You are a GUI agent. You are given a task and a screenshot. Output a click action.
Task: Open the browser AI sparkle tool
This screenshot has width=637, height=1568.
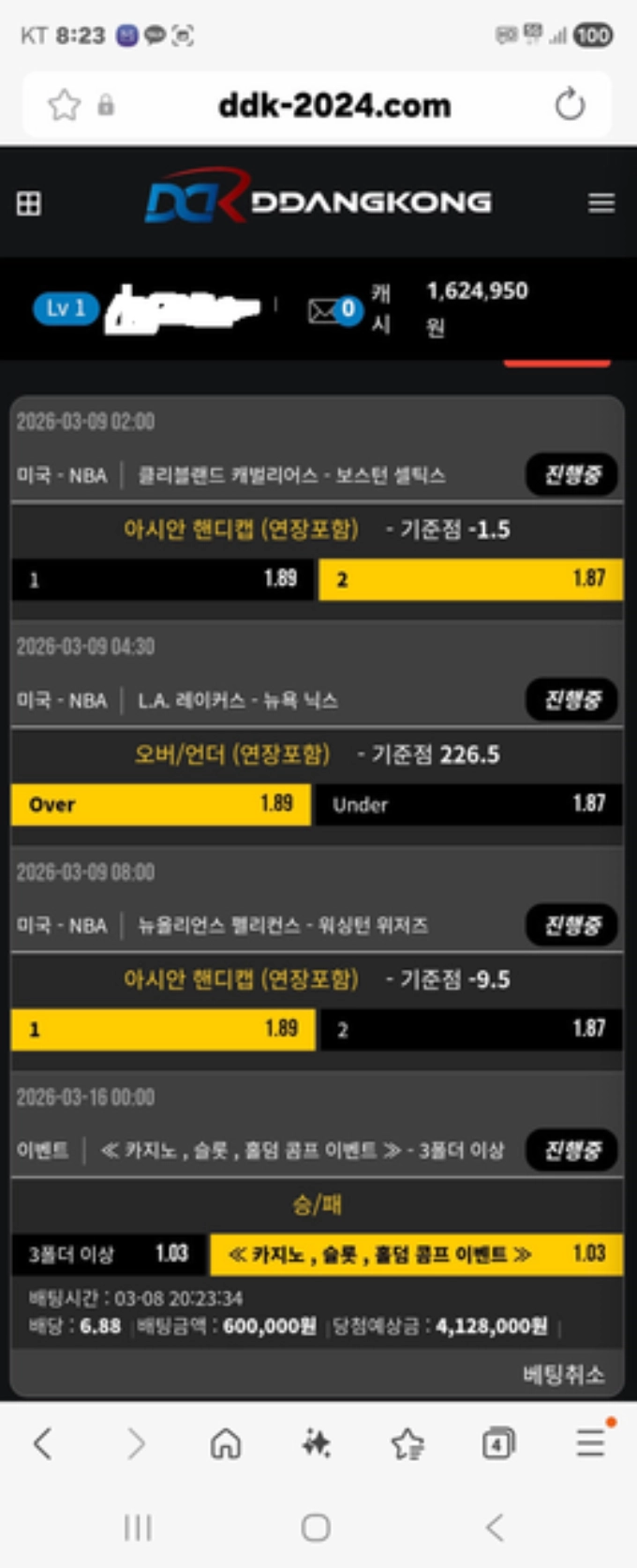click(x=316, y=1443)
